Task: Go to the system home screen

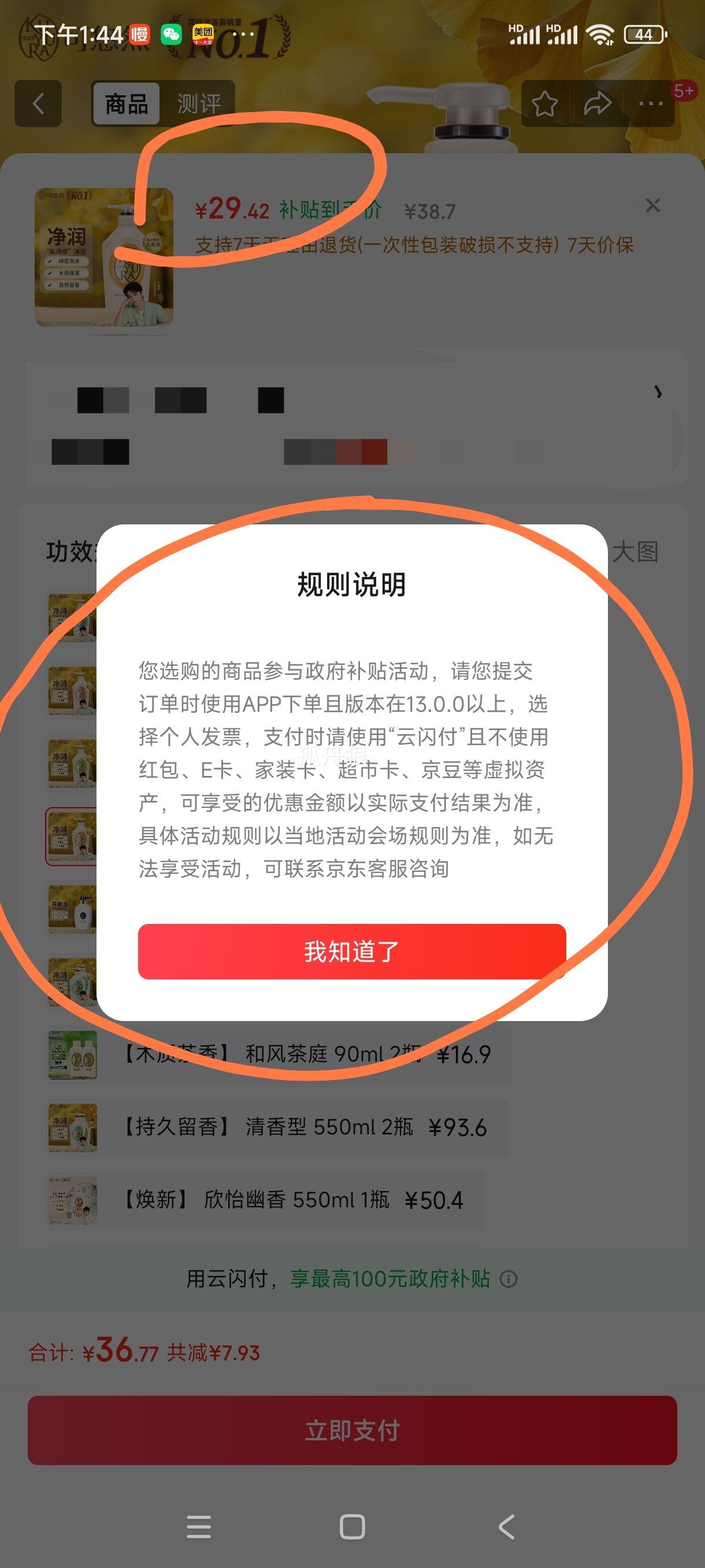Action: tap(352, 1526)
